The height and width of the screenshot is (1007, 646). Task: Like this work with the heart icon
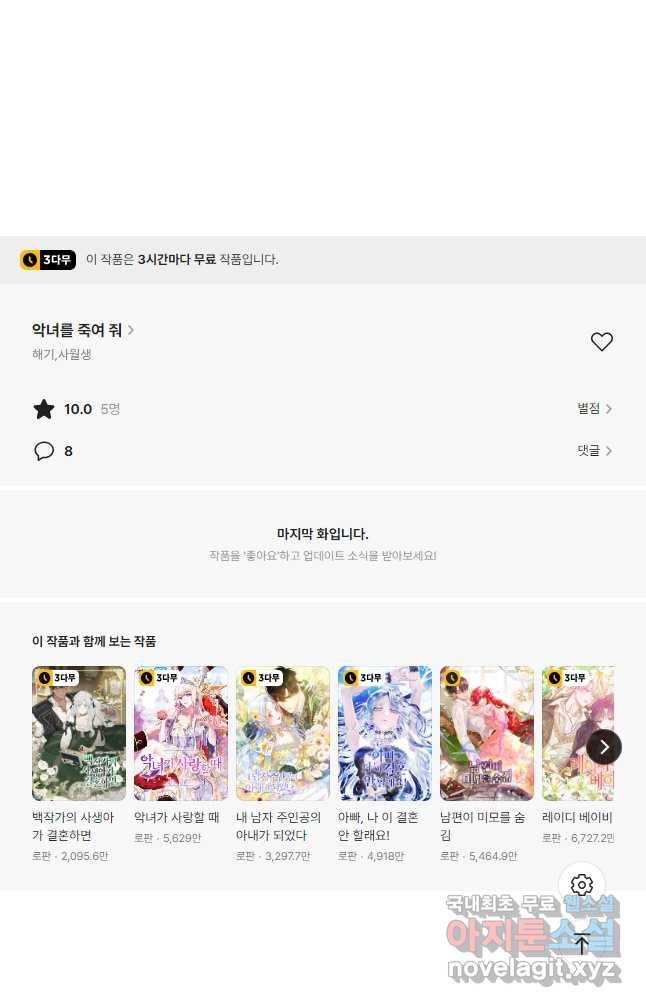click(601, 342)
